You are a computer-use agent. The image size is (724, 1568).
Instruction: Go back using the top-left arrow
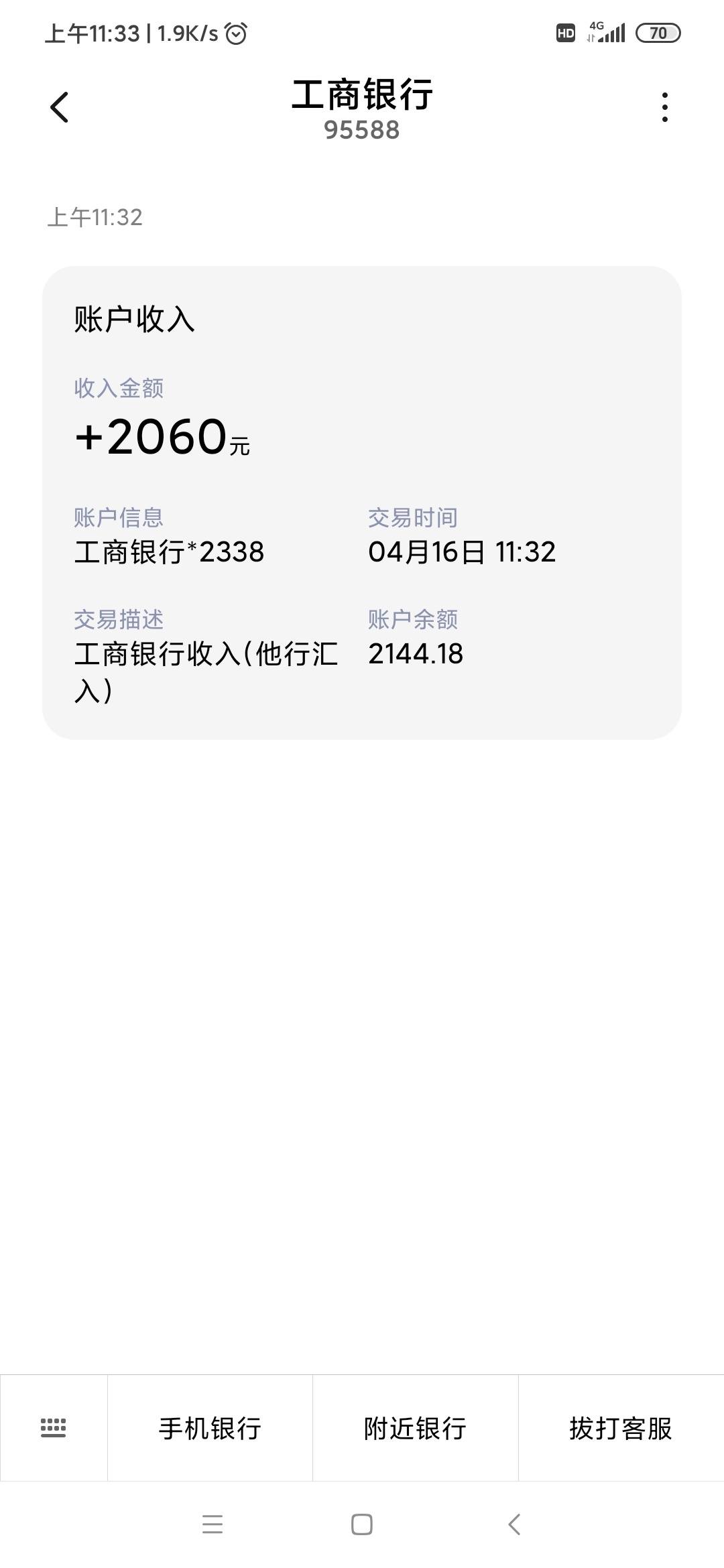tap(59, 107)
